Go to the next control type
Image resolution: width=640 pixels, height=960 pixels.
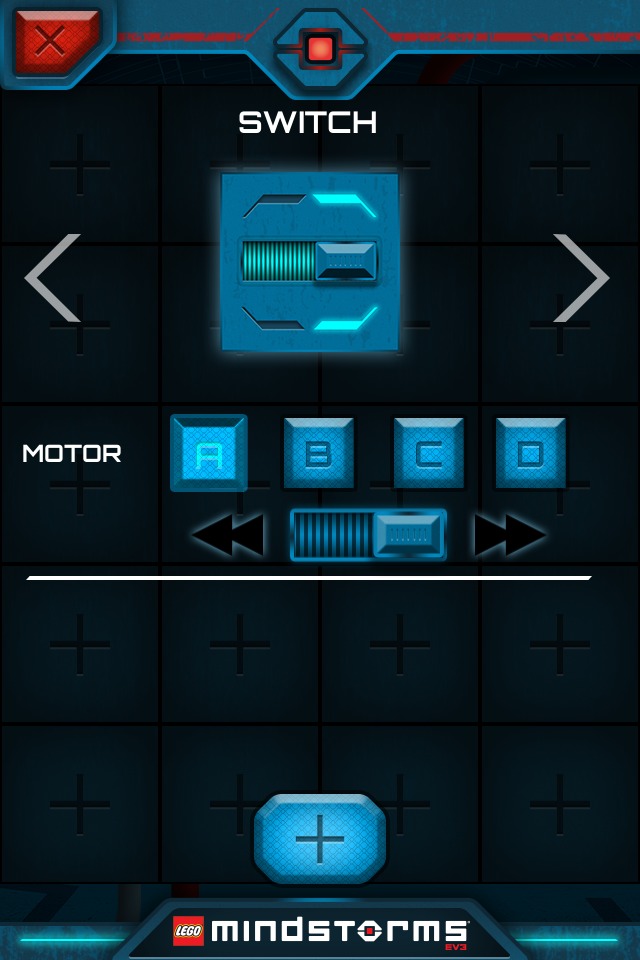[x=581, y=278]
